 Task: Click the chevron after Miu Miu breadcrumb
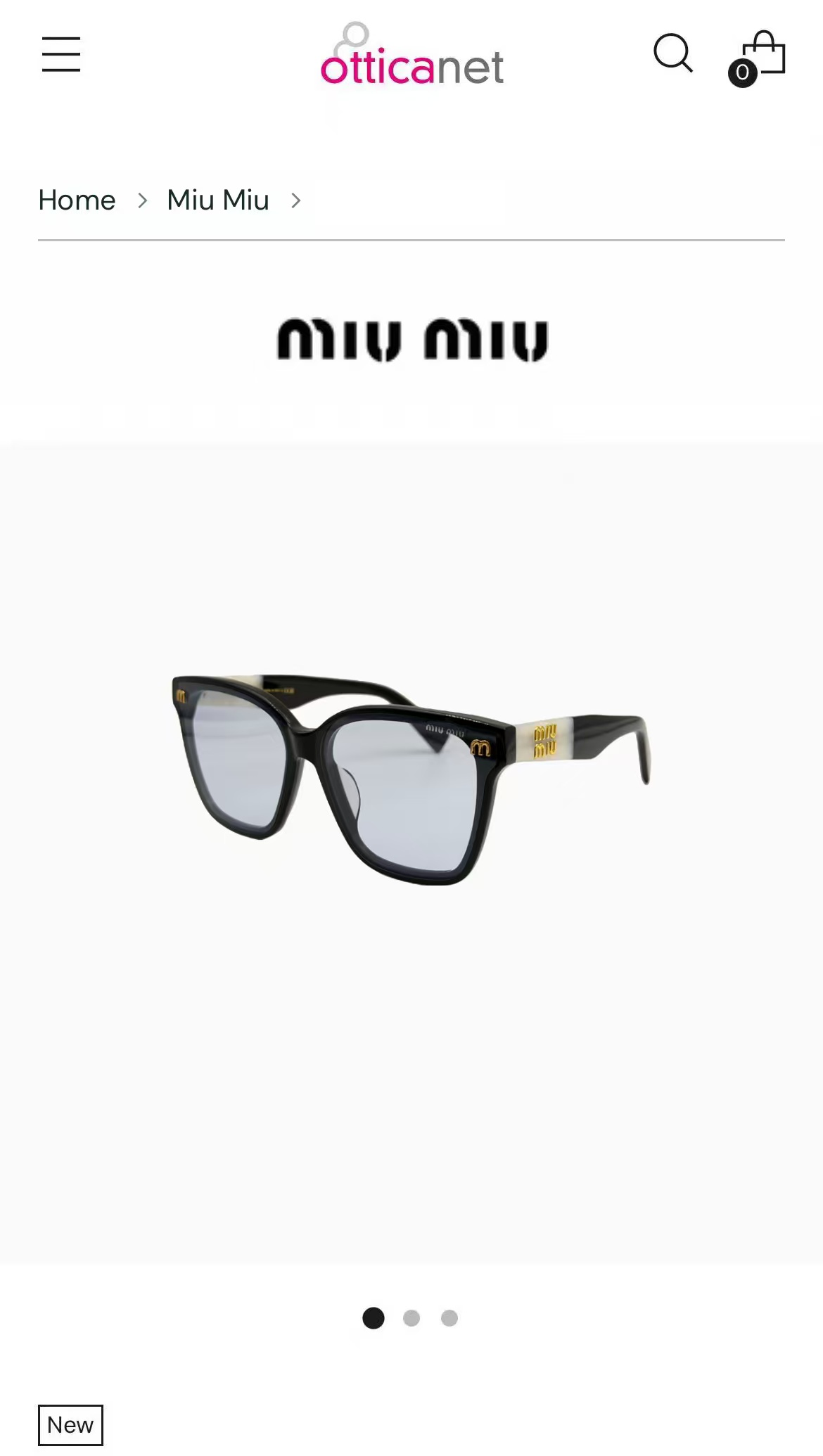click(x=296, y=200)
